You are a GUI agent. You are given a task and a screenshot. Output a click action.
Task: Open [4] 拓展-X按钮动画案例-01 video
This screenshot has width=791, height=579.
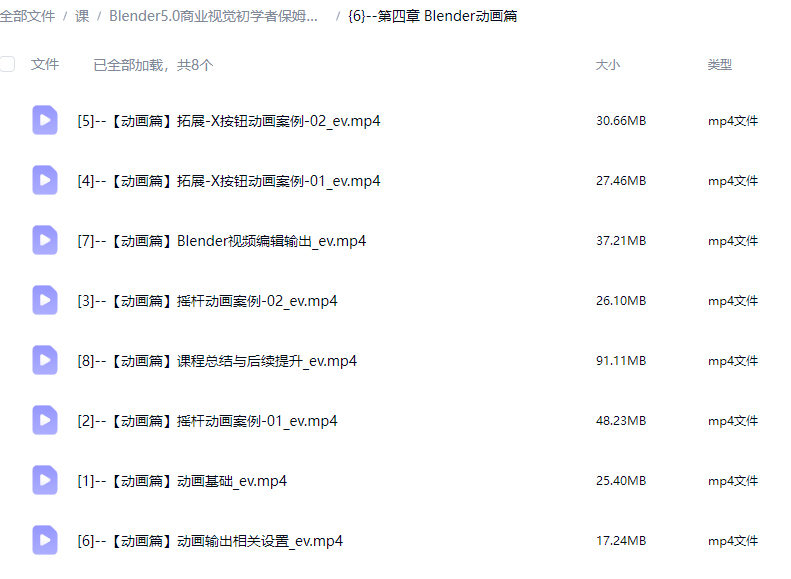[228, 181]
